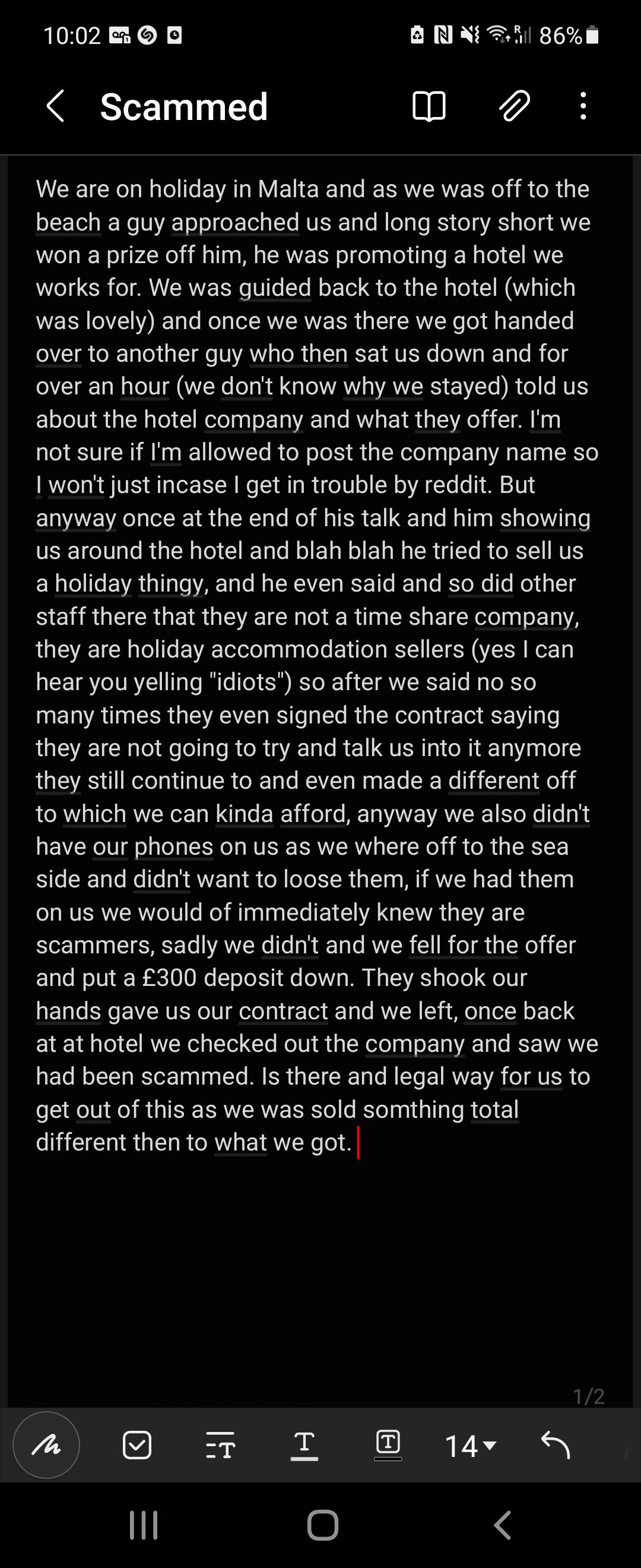The width and height of the screenshot is (641, 1568).
Task: Switch to reading mode via book icon
Action: 429,106
